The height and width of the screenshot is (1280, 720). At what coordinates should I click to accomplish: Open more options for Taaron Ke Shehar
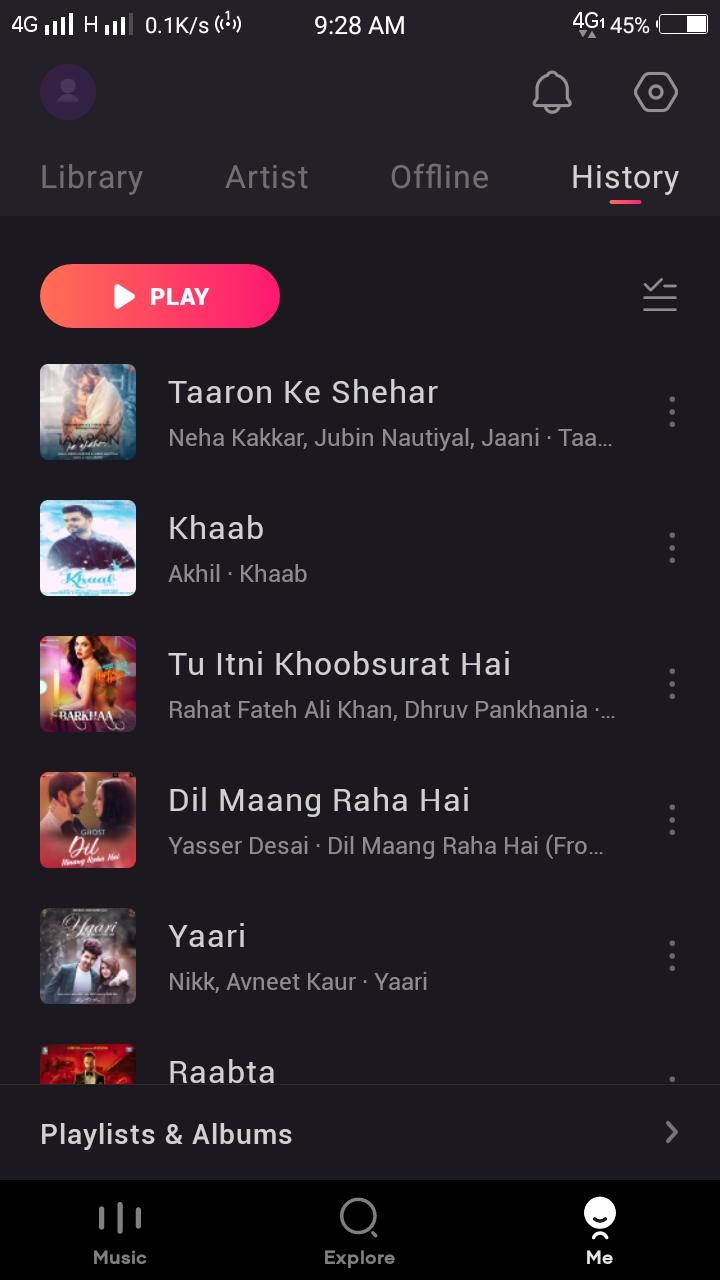click(x=672, y=412)
